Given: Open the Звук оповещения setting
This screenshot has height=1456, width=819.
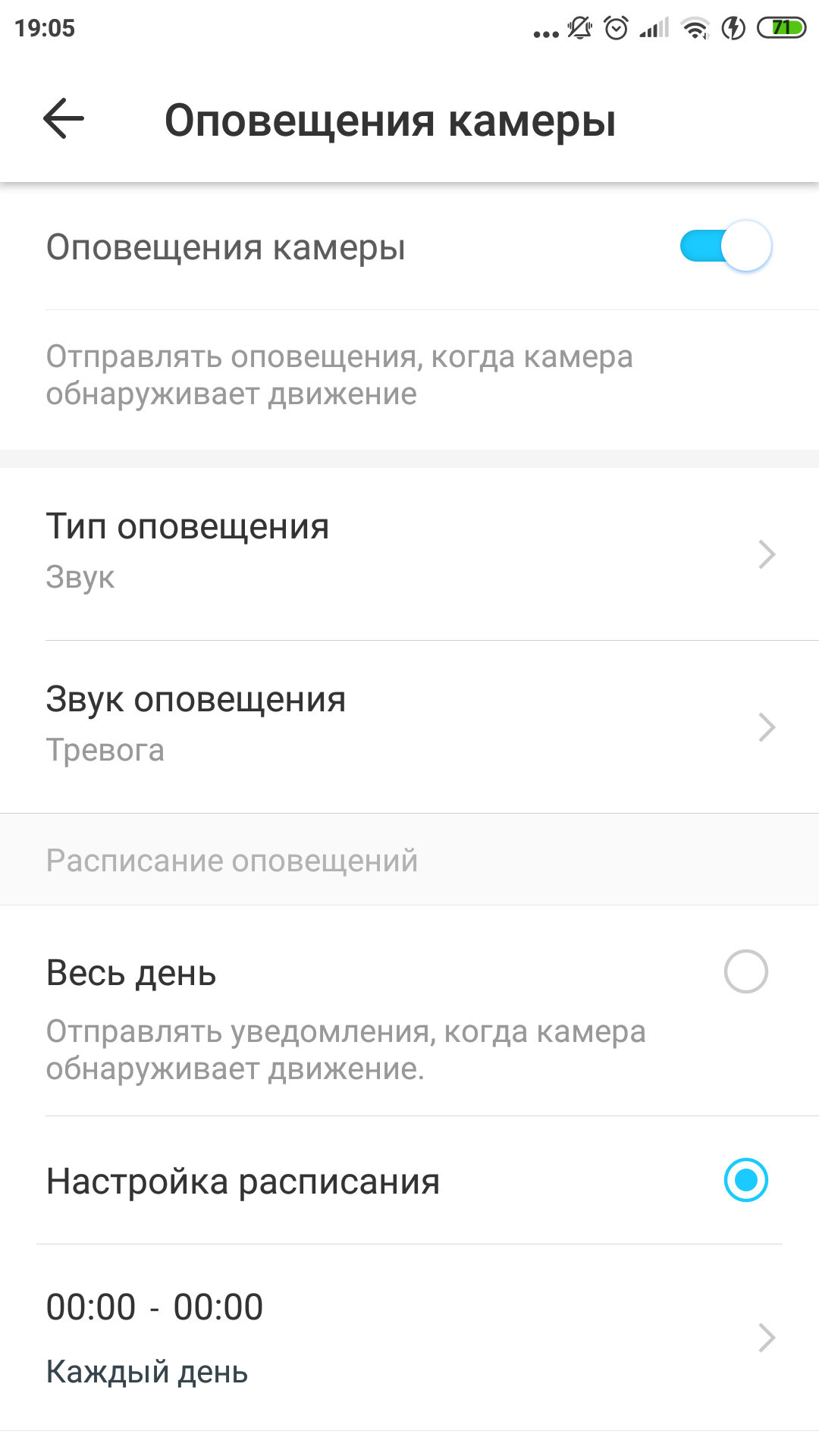Looking at the screenshot, I should [x=409, y=726].
